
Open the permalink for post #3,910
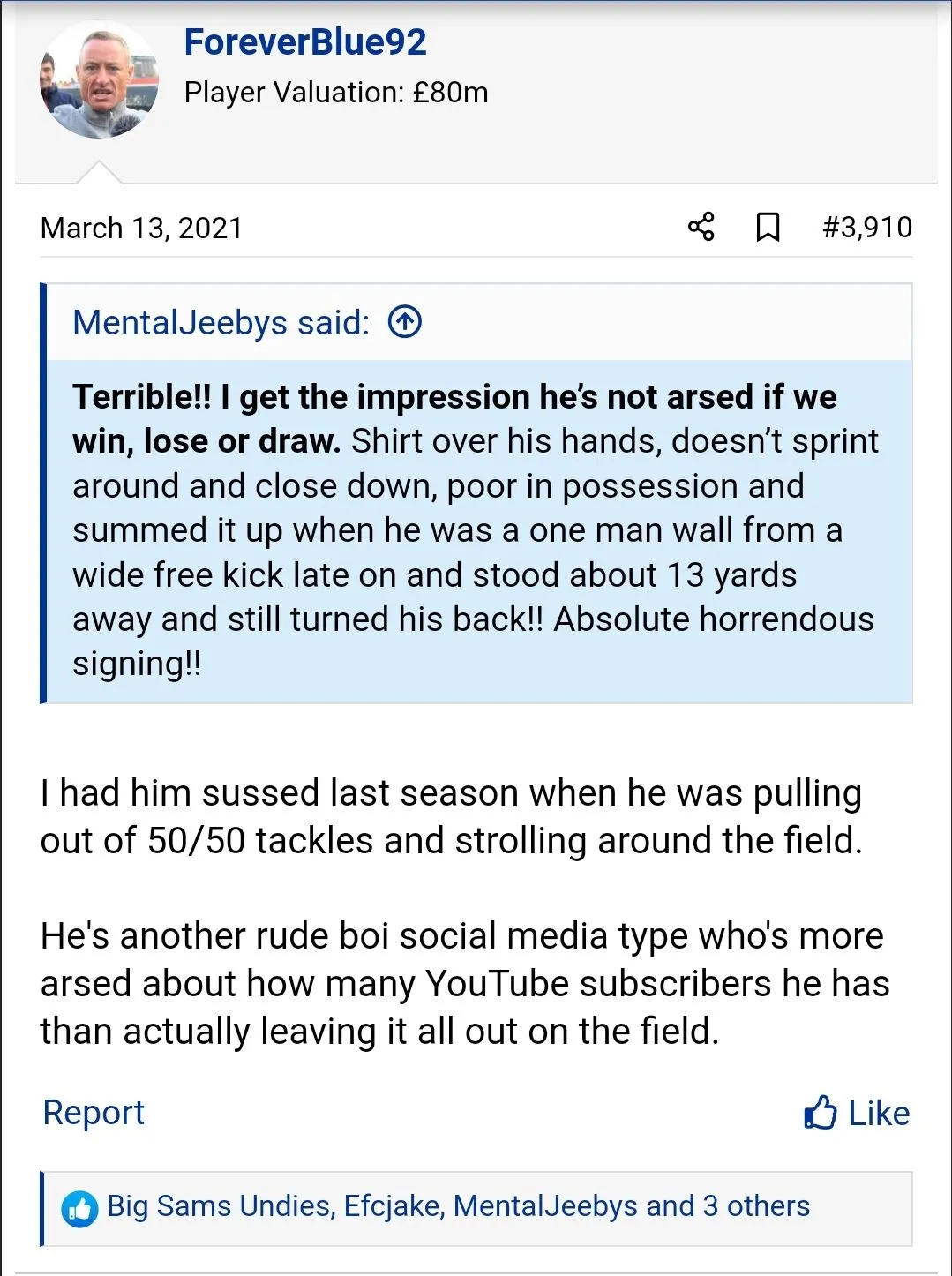(x=866, y=228)
